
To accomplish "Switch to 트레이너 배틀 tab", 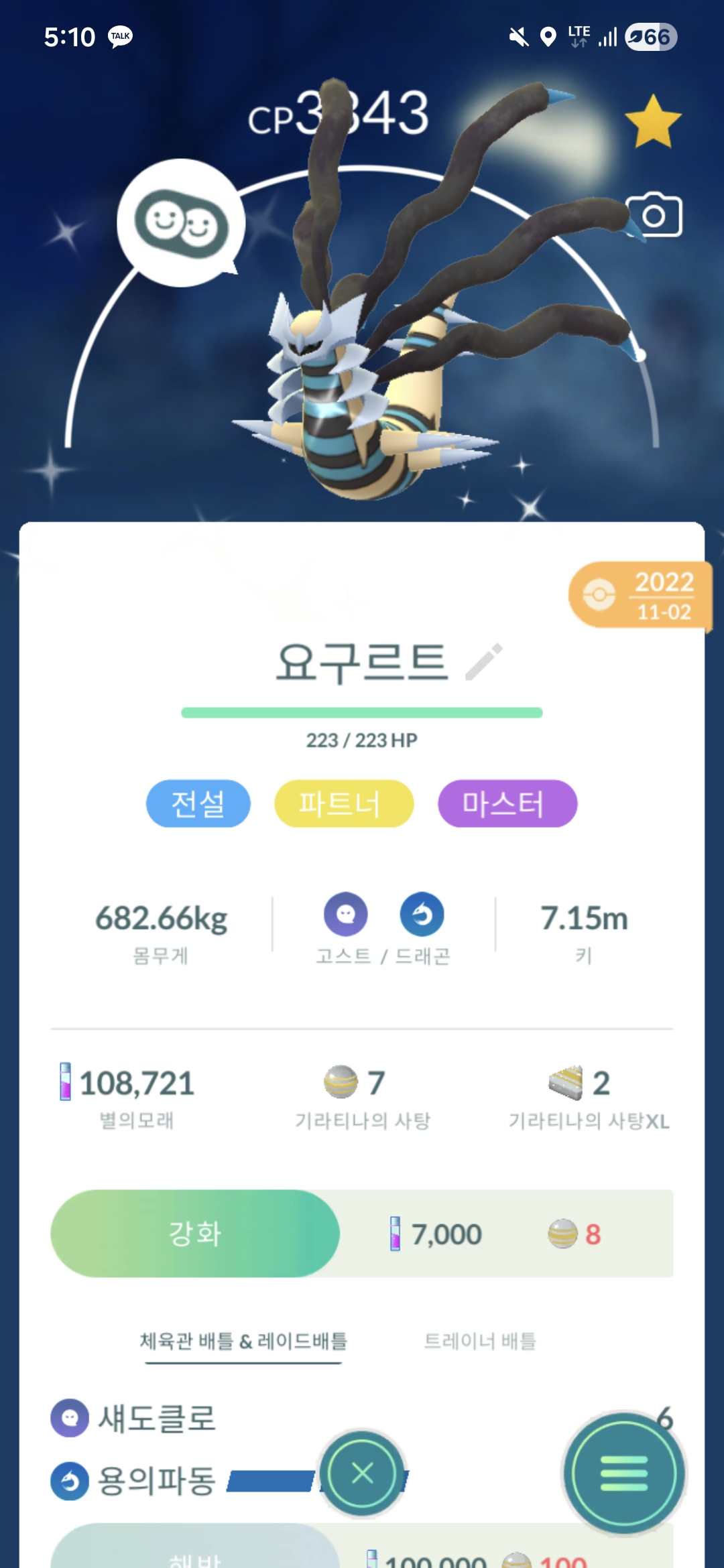I will click(x=480, y=1341).
